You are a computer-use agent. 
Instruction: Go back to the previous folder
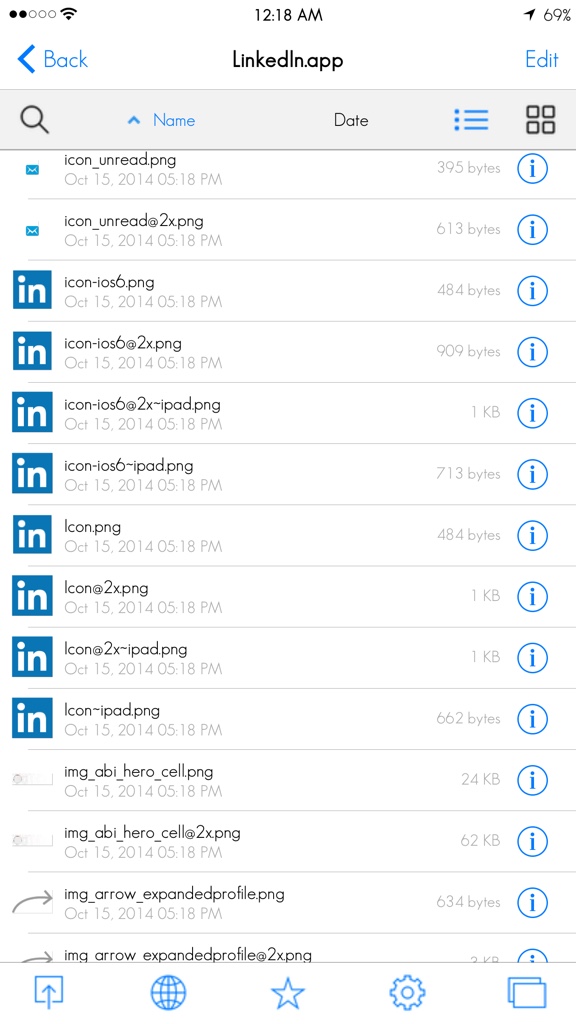tap(52, 59)
